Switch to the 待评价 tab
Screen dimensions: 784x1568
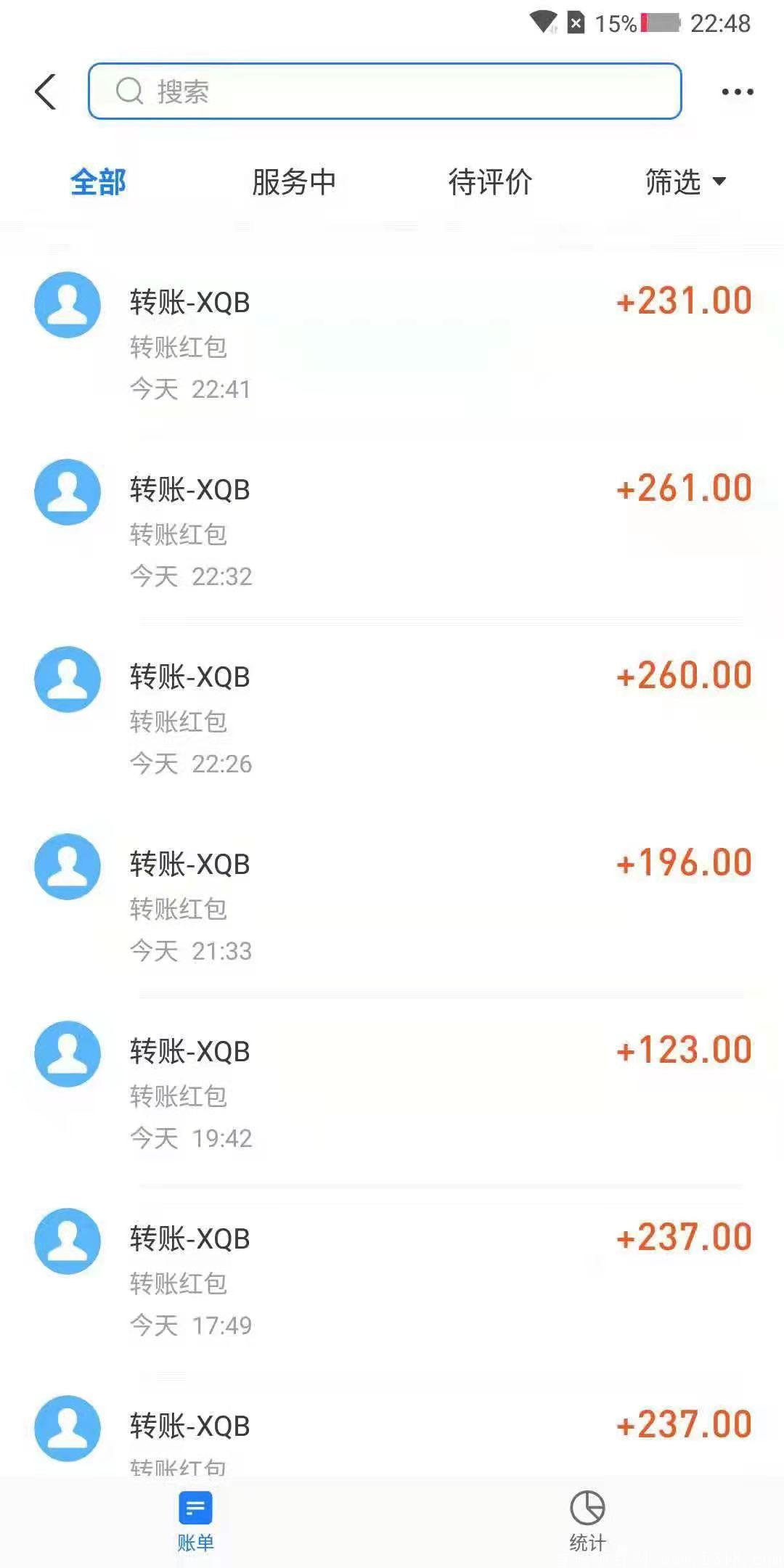tap(490, 181)
